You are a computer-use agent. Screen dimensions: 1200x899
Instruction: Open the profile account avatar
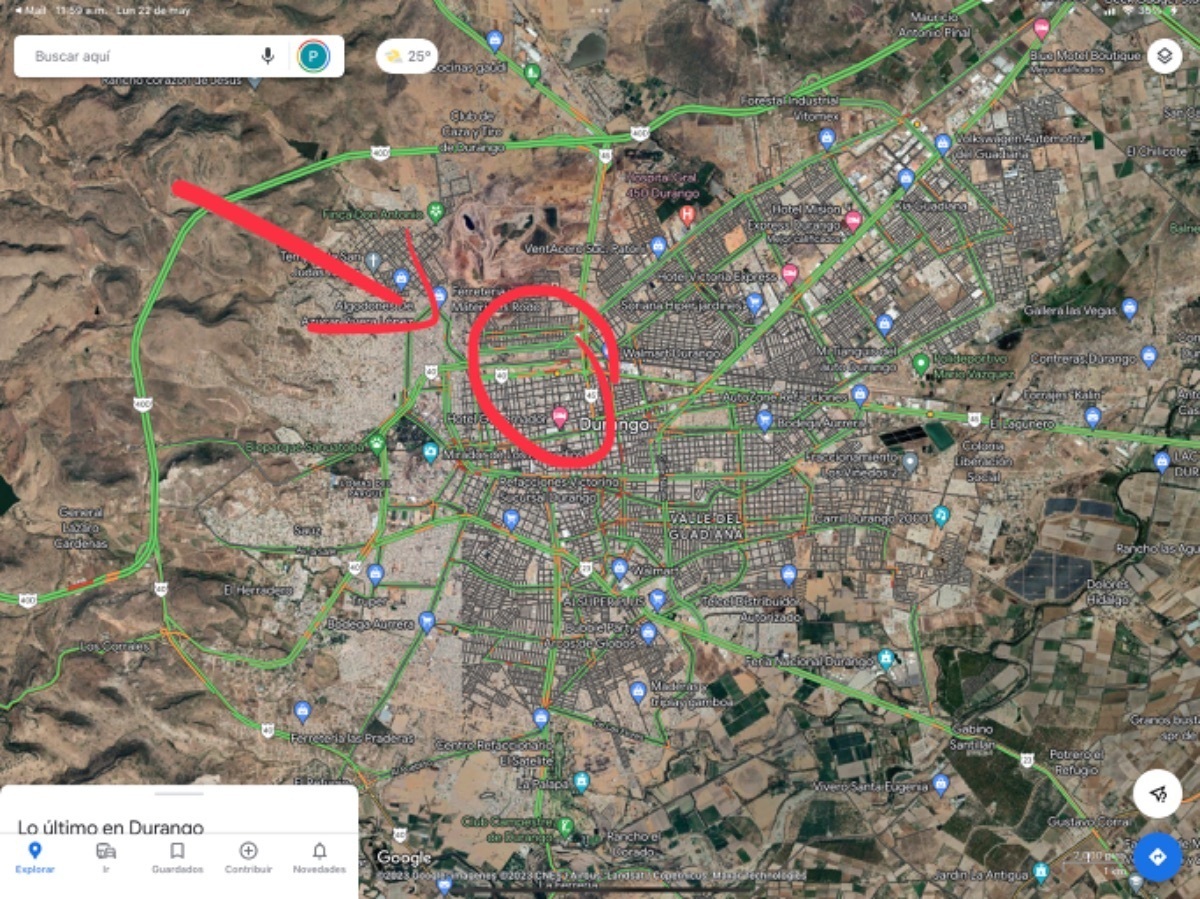point(313,56)
